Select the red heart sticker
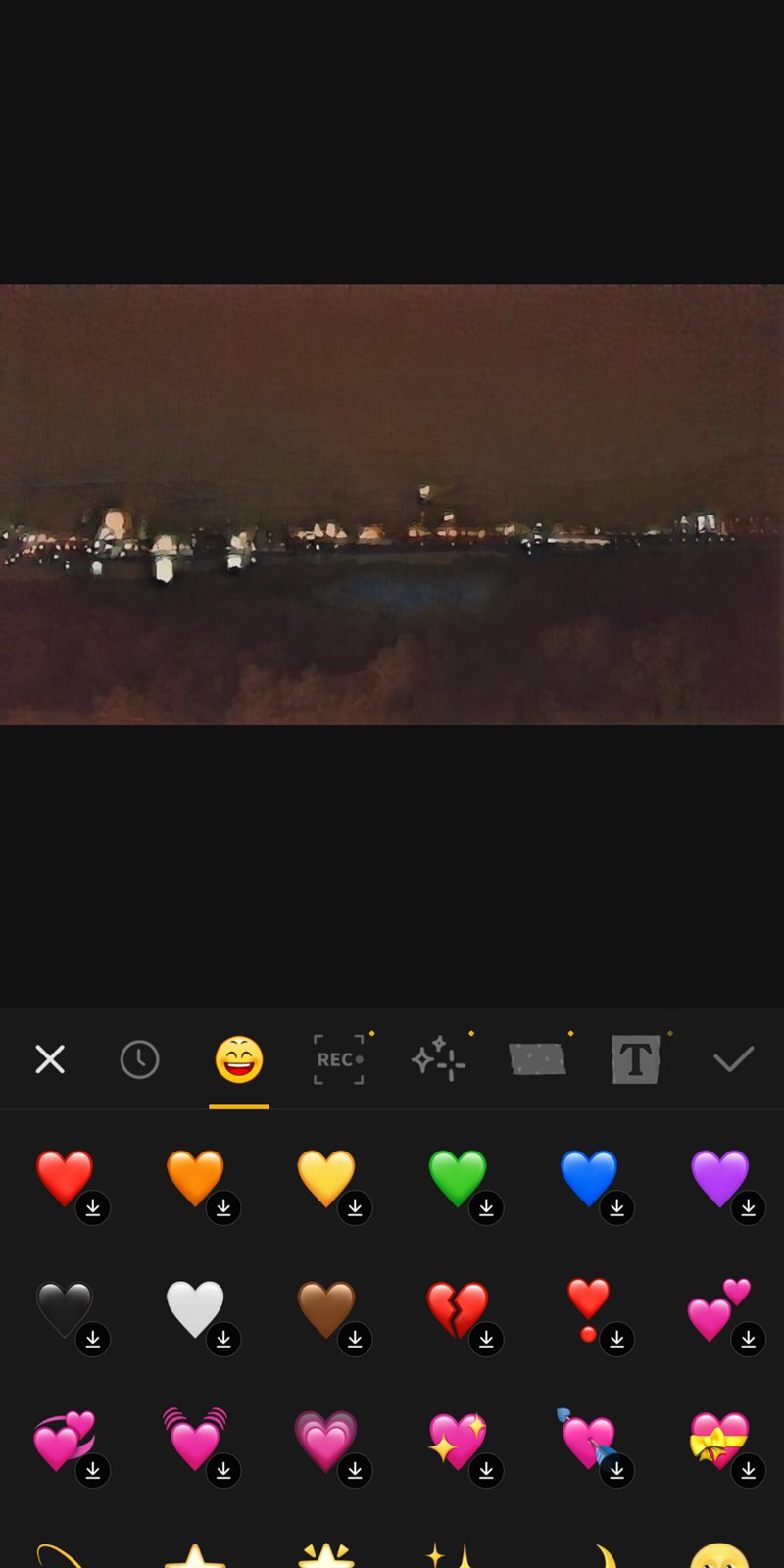 coord(65,1178)
